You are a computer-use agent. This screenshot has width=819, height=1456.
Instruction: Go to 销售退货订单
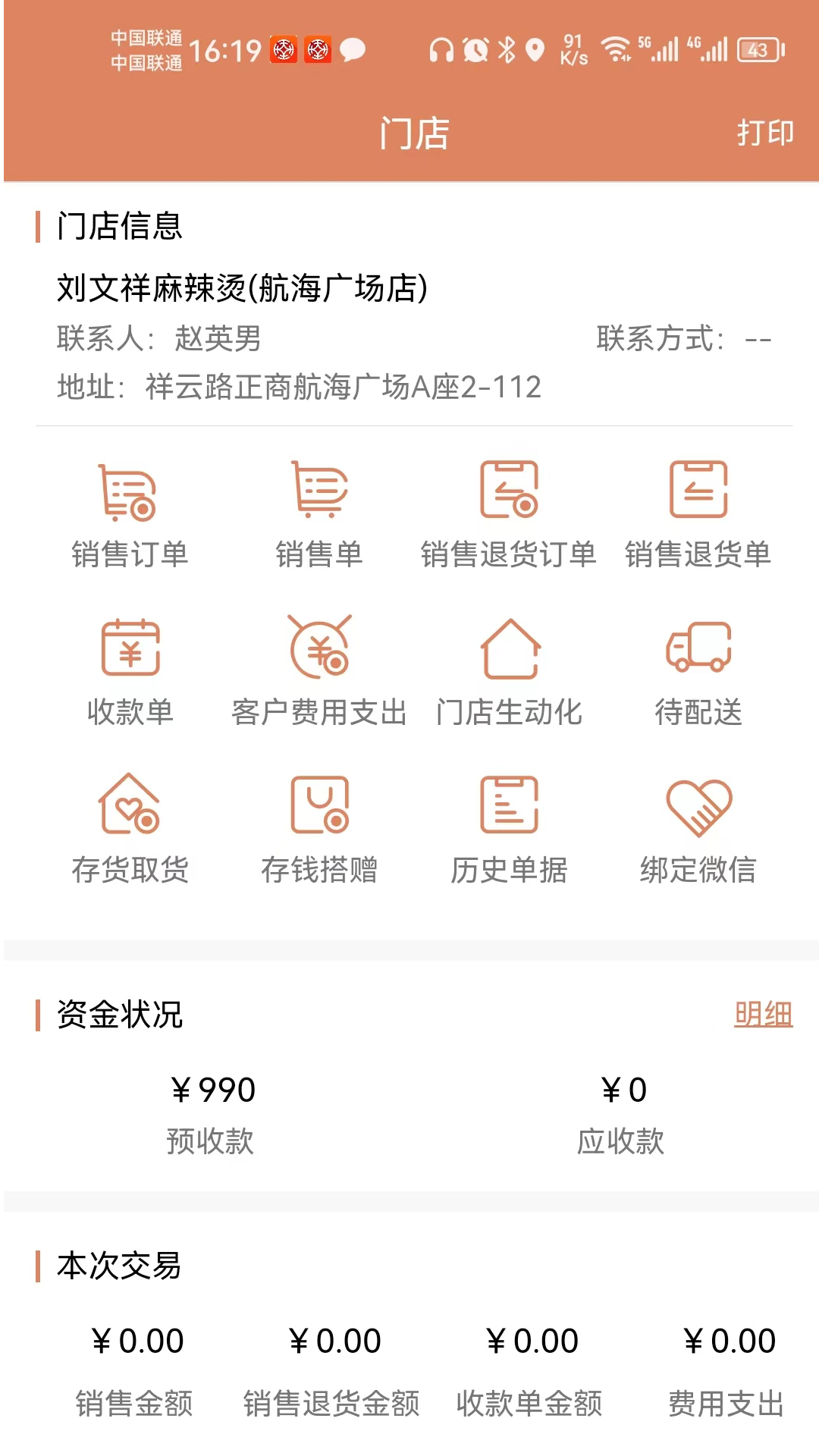click(509, 514)
